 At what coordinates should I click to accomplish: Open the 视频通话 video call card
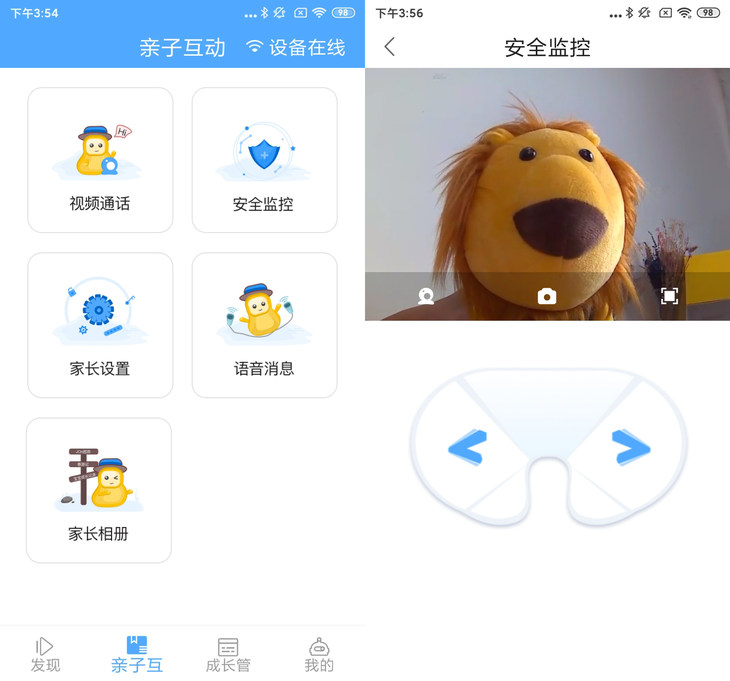click(x=100, y=160)
